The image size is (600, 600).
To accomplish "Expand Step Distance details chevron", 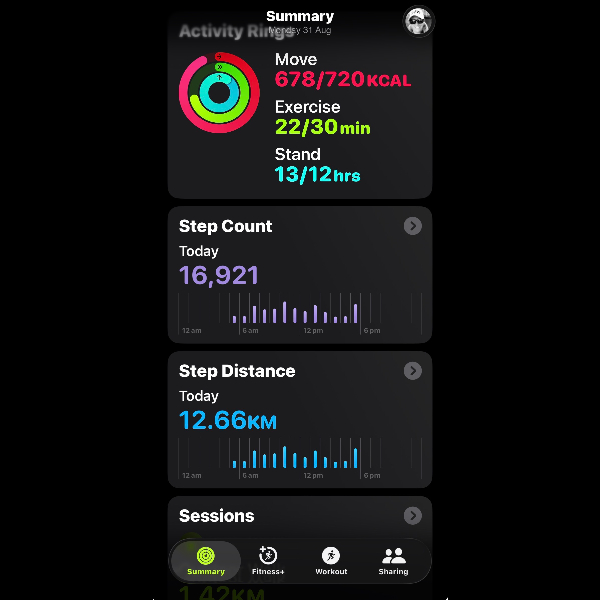I will pyautogui.click(x=412, y=370).
